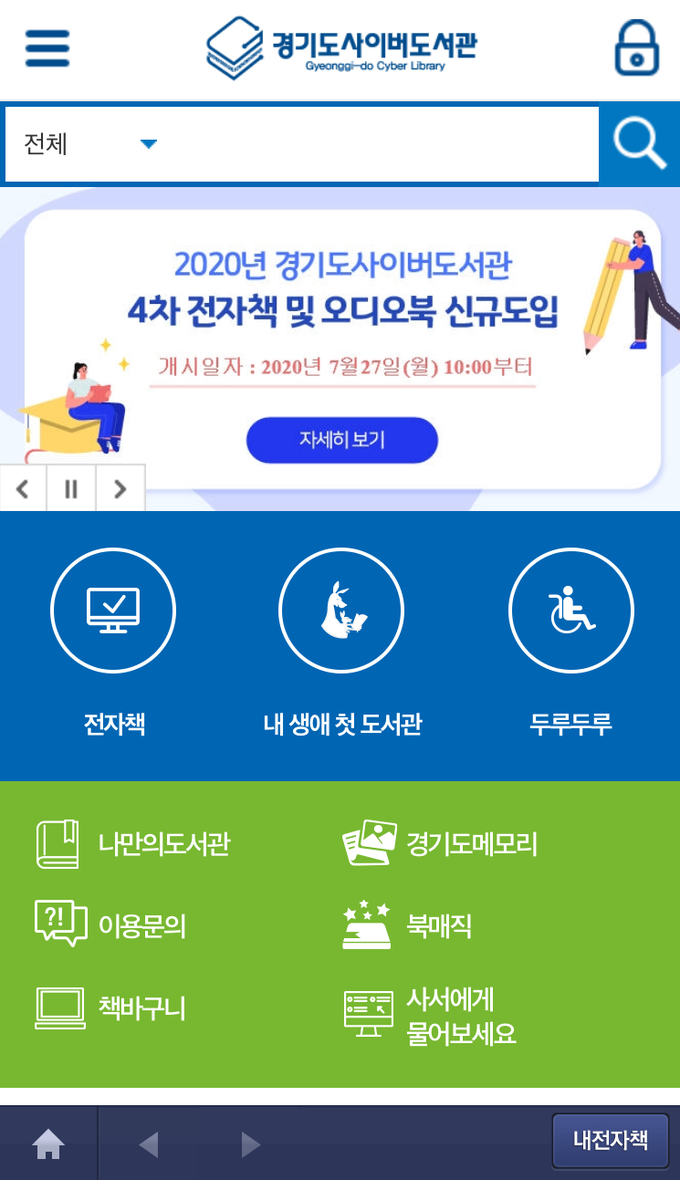Screen dimensions: 680x1180
Task: Show the previous banner slide
Action: pos(23,489)
